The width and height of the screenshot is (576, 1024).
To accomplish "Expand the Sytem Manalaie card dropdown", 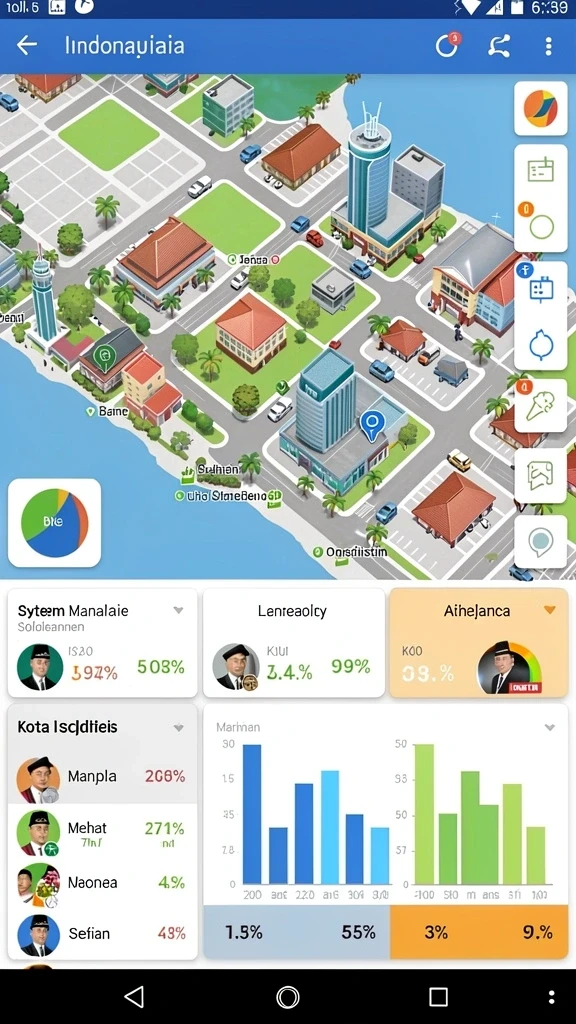I will (178, 611).
